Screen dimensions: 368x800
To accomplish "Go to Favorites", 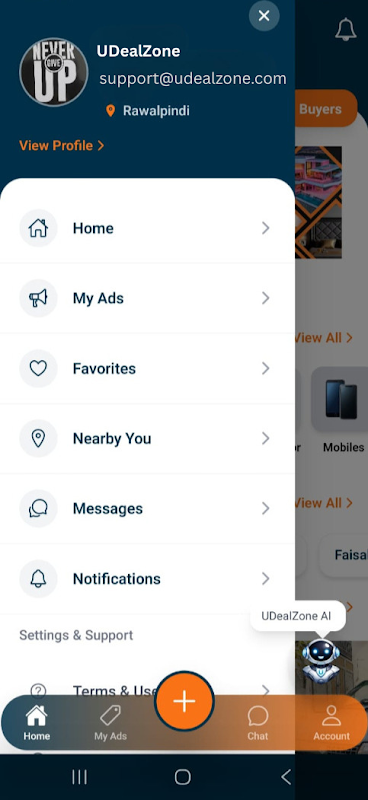I will pyautogui.click(x=147, y=368).
